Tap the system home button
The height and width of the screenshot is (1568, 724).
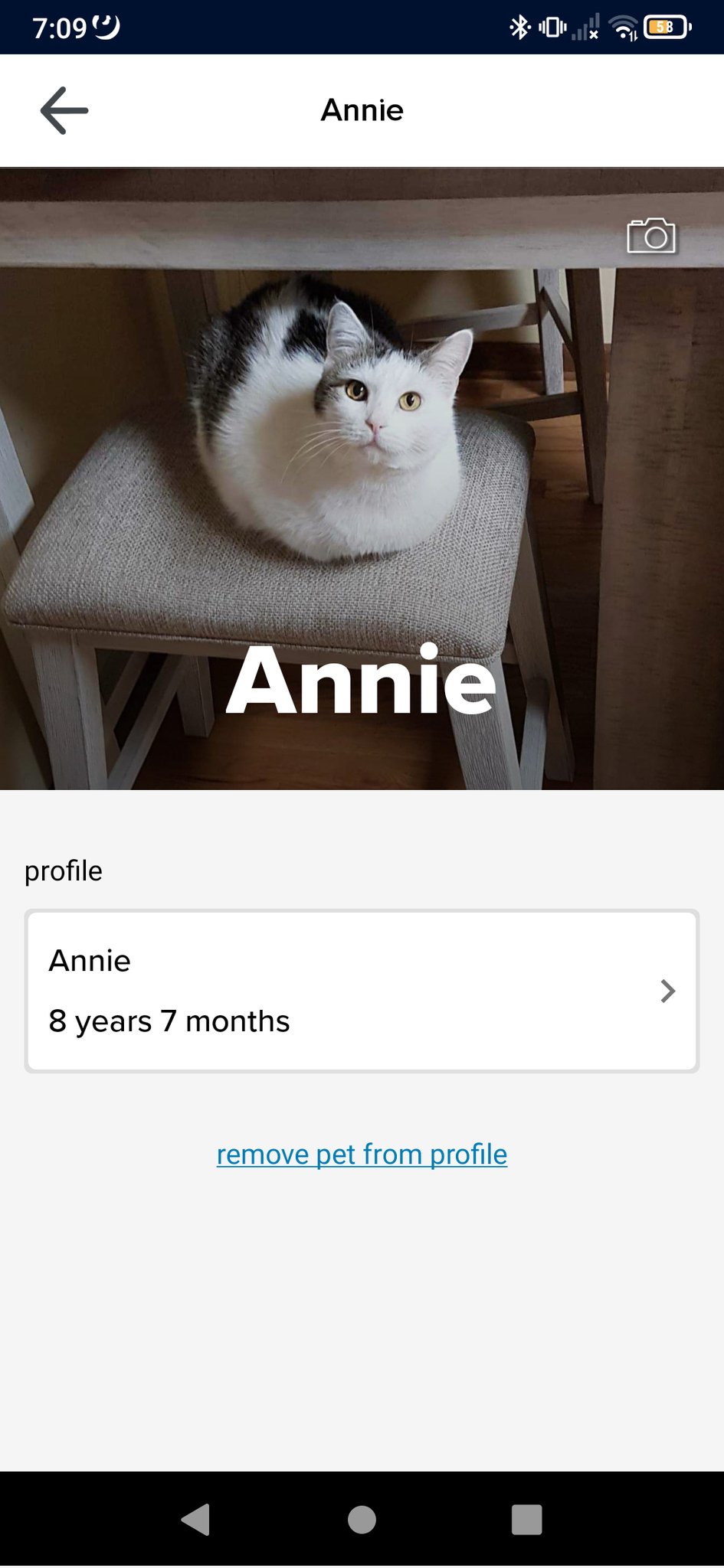(x=362, y=1520)
